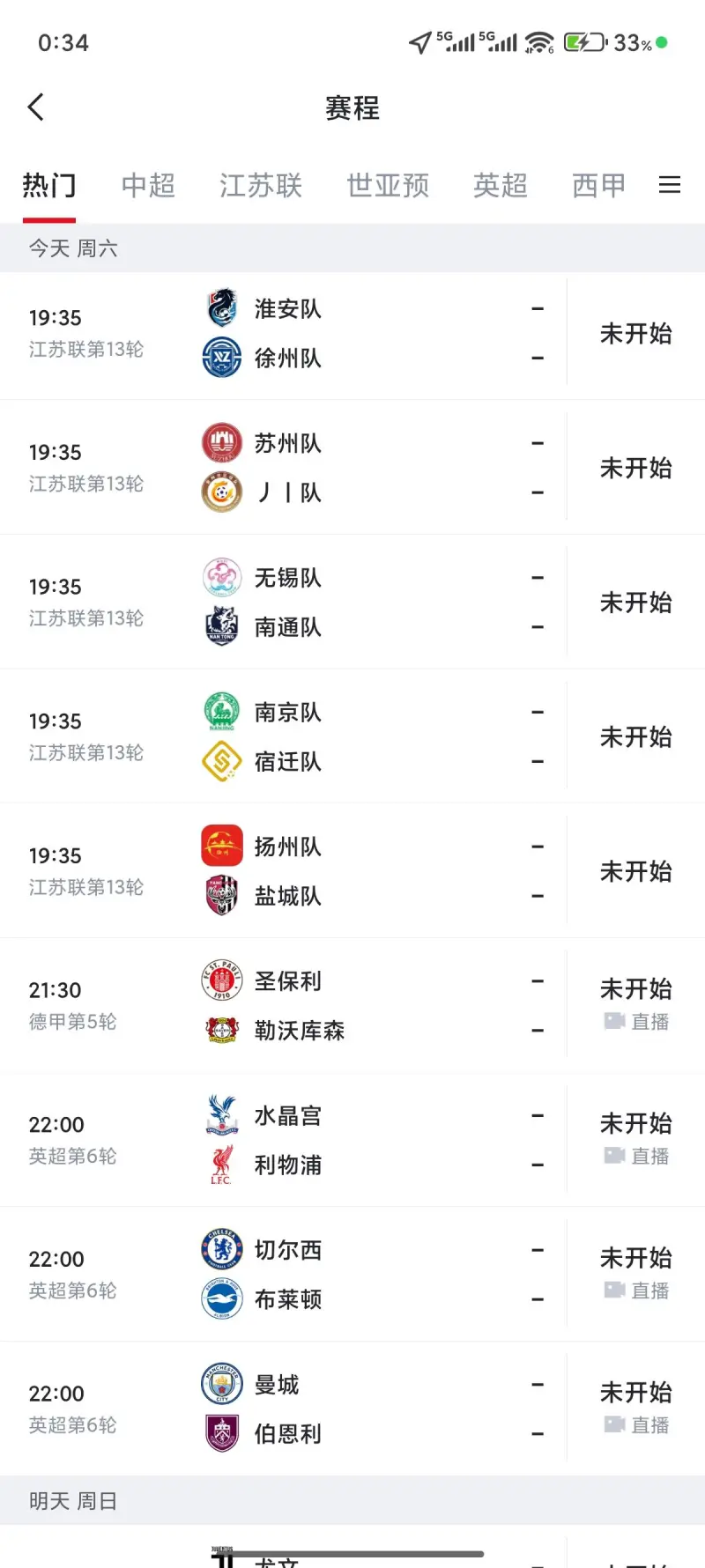Go back from the 赛程 page
Image resolution: width=705 pixels, height=1568 pixels.
[x=36, y=107]
